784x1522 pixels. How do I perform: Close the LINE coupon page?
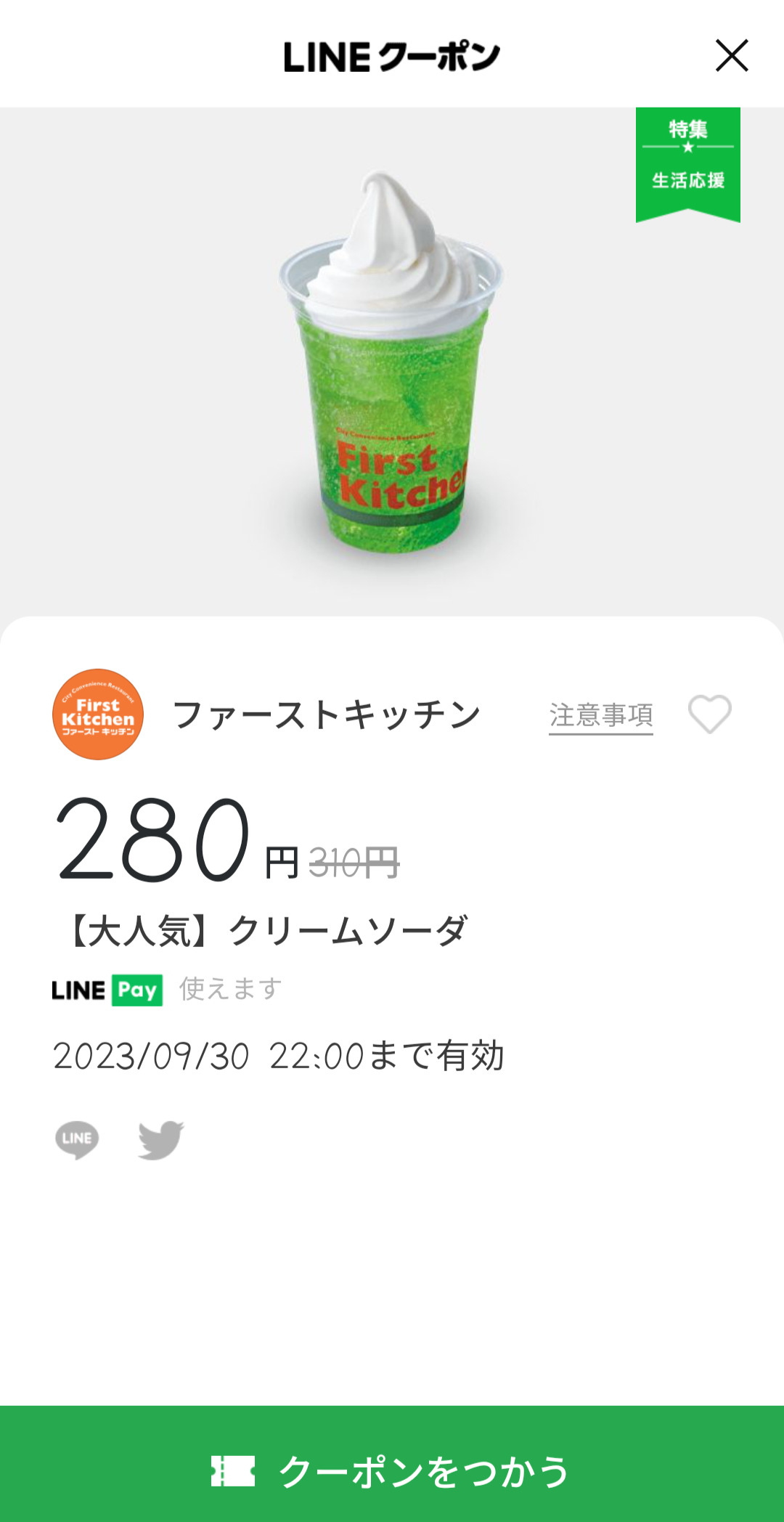731,56
